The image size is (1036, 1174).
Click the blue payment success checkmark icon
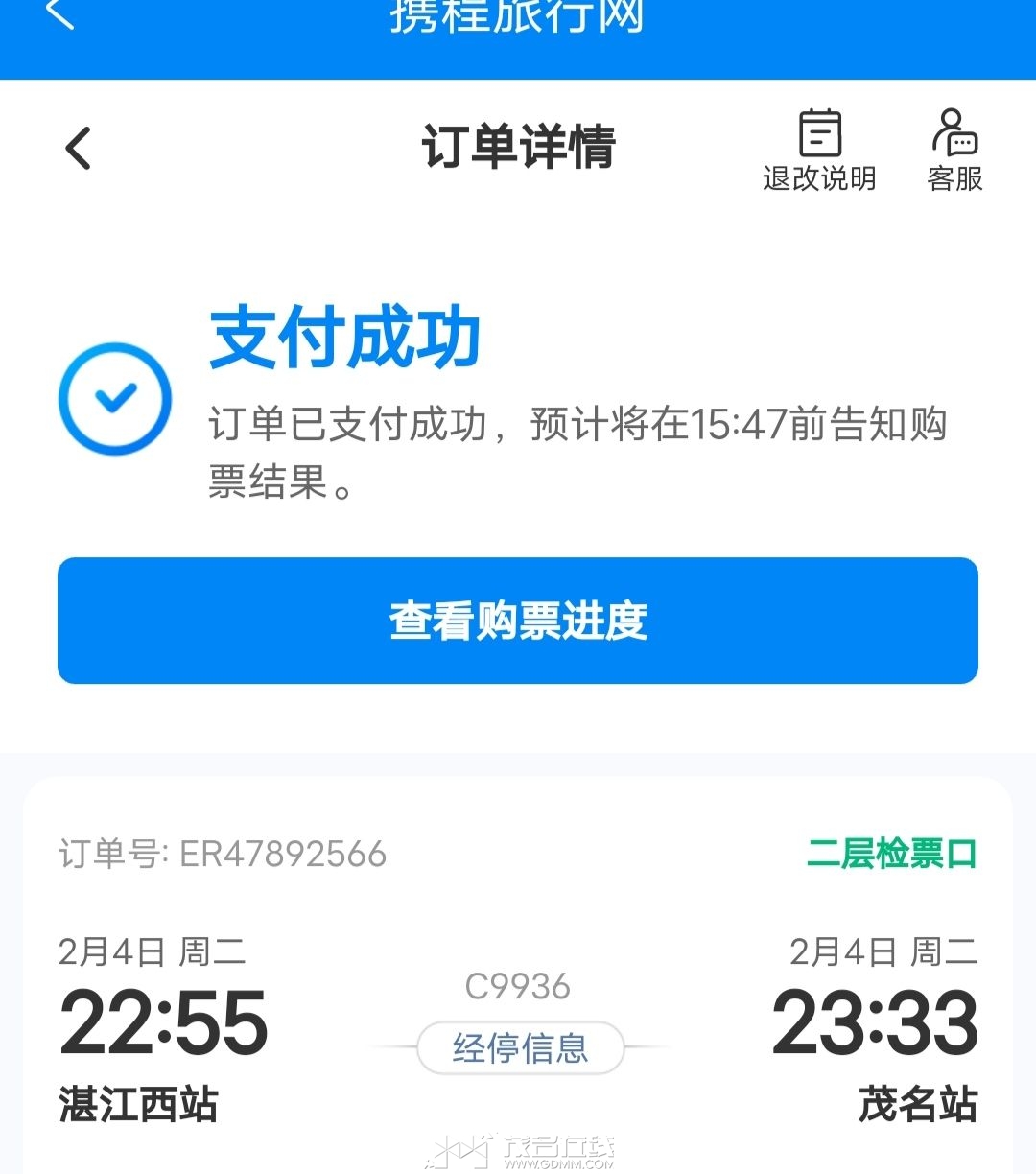[x=114, y=399]
